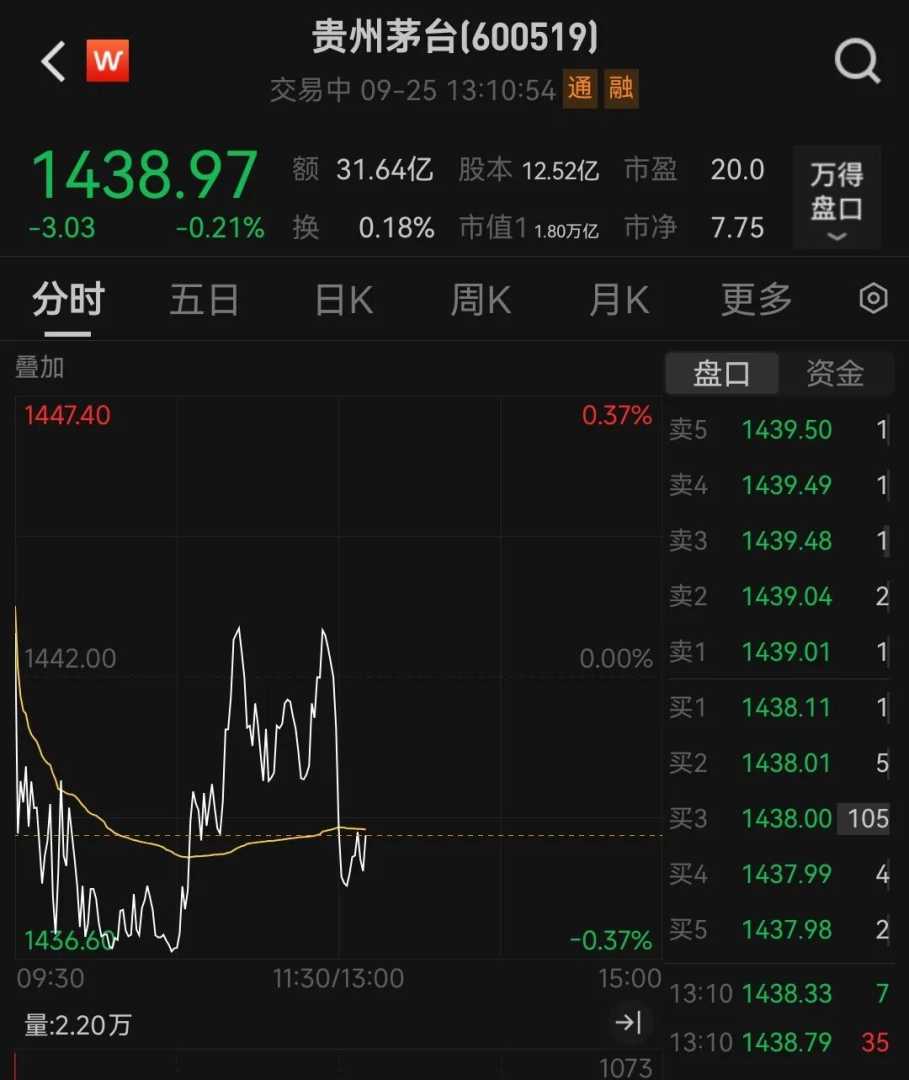This screenshot has height=1080, width=909.
Task: Show the 盘口 order book panel
Action: pyautogui.click(x=722, y=374)
